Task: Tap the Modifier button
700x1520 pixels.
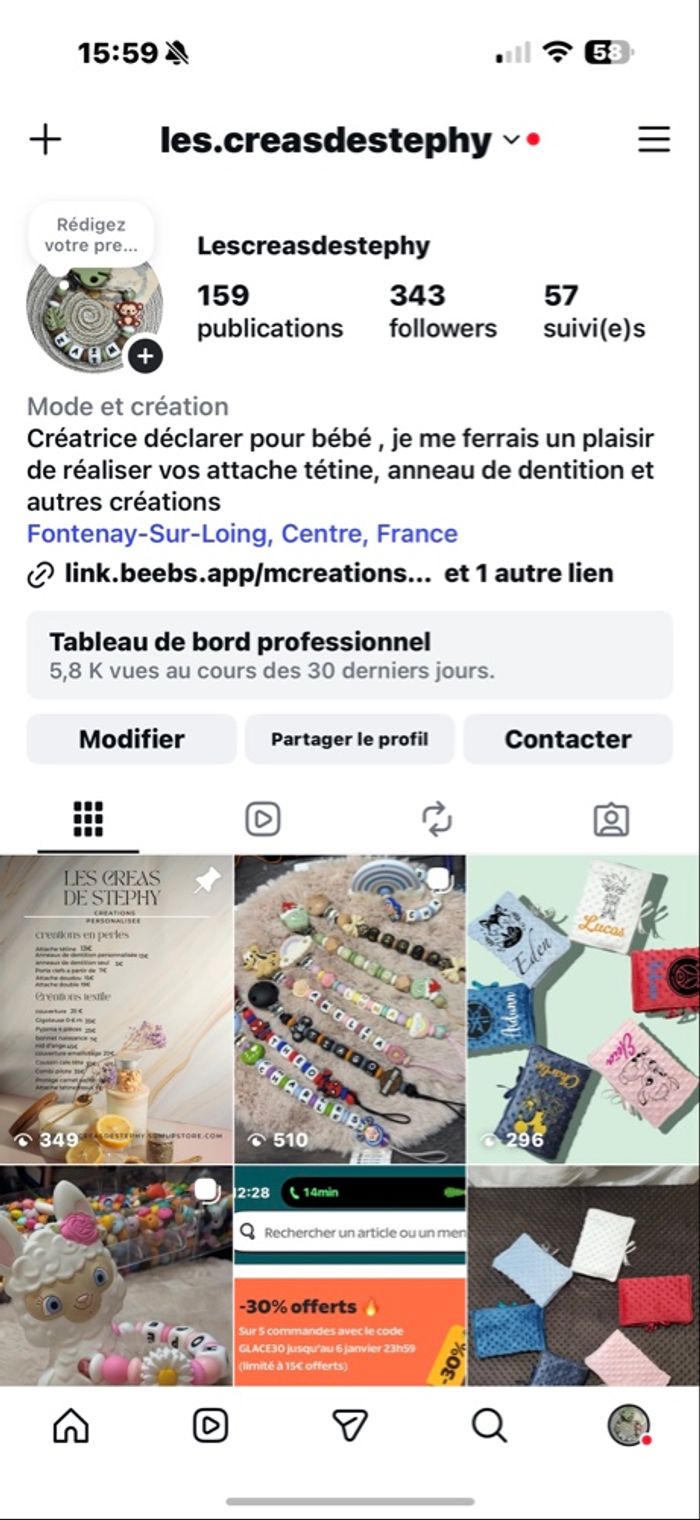Action: tap(132, 739)
